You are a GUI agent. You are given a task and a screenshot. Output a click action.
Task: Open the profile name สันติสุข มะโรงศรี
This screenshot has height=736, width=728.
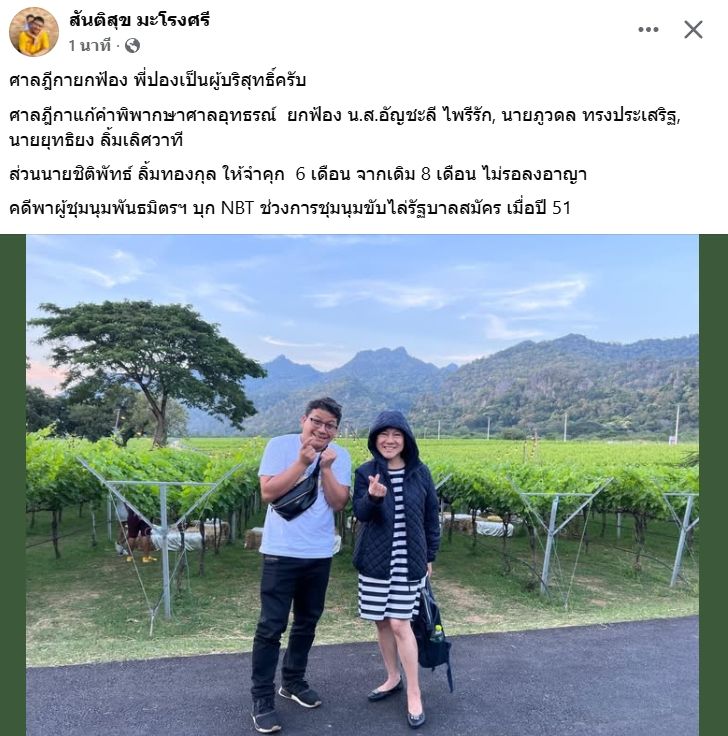point(139,20)
